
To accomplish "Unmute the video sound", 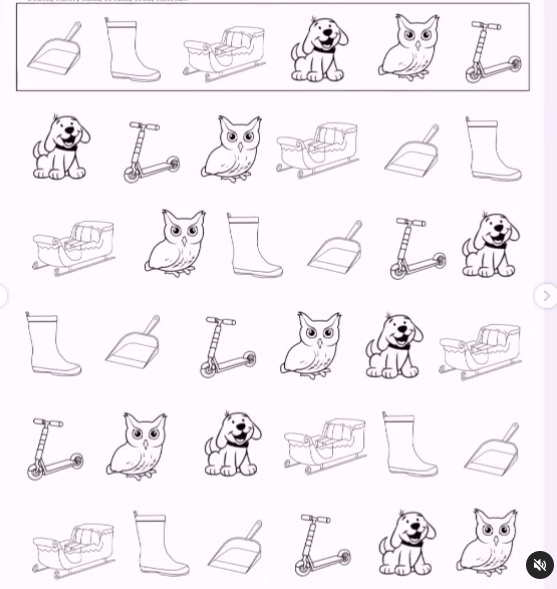I will tap(540, 565).
